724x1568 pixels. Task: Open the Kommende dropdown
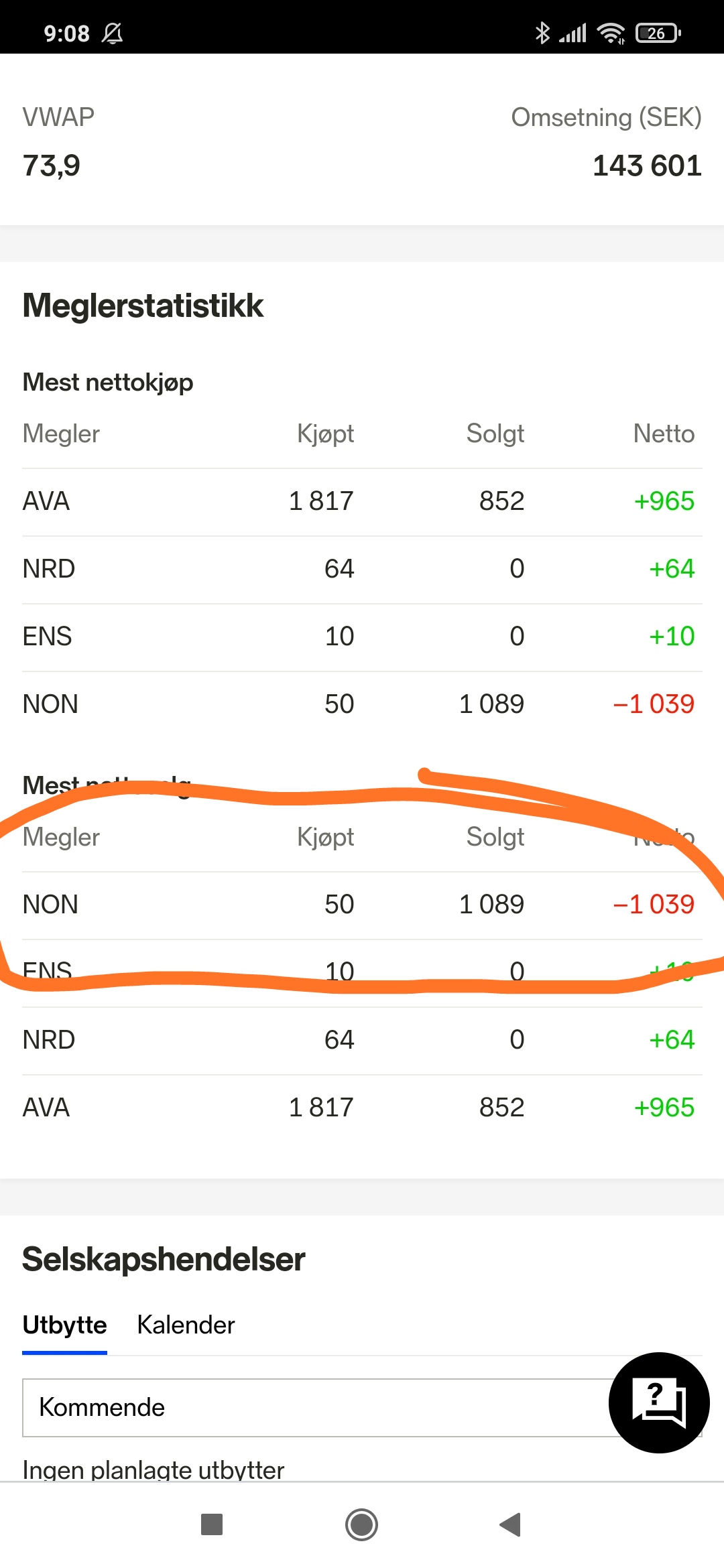coord(362,1407)
